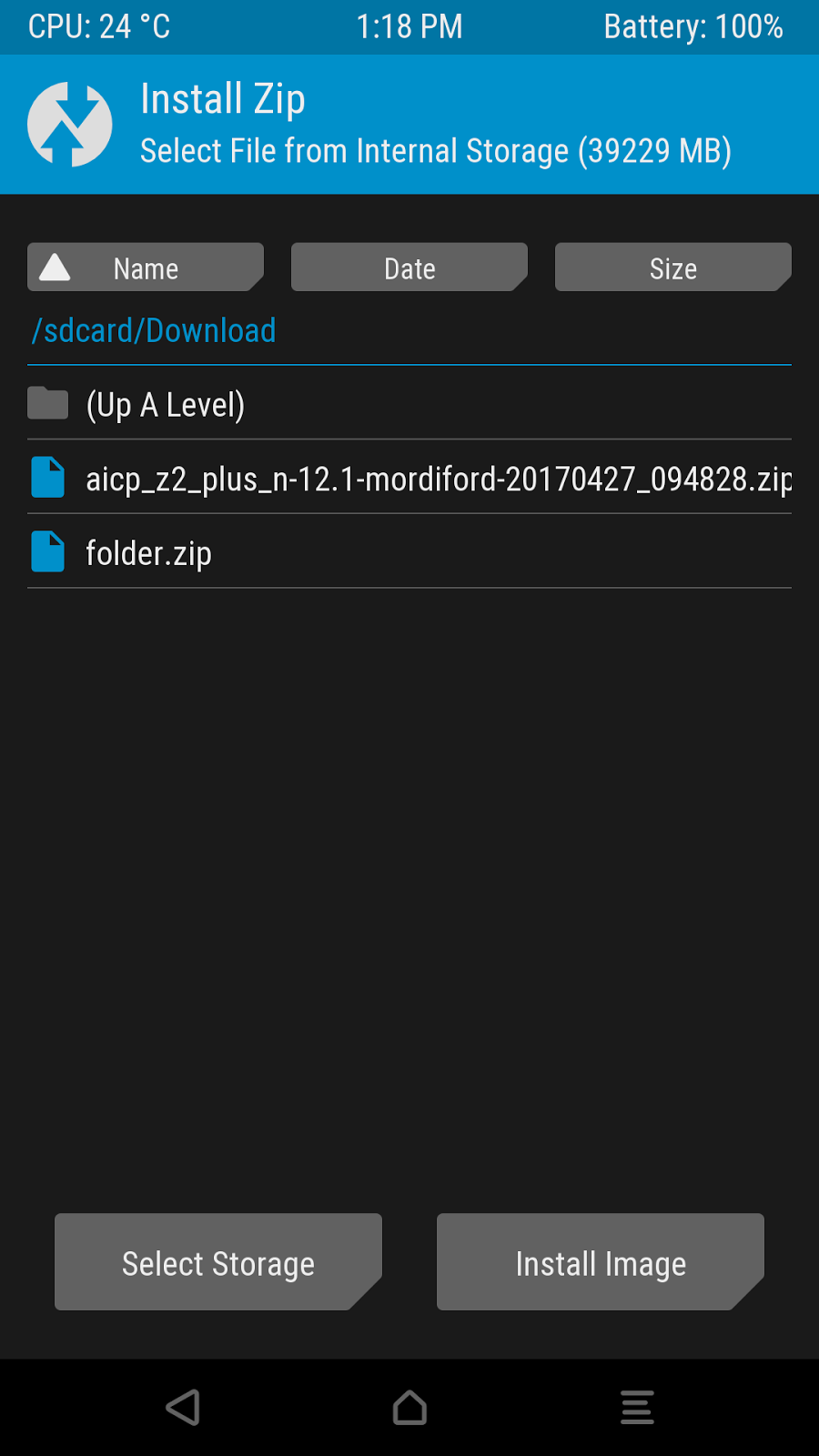The height and width of the screenshot is (1456, 819).
Task: Sort files by Date
Action: coord(409,268)
